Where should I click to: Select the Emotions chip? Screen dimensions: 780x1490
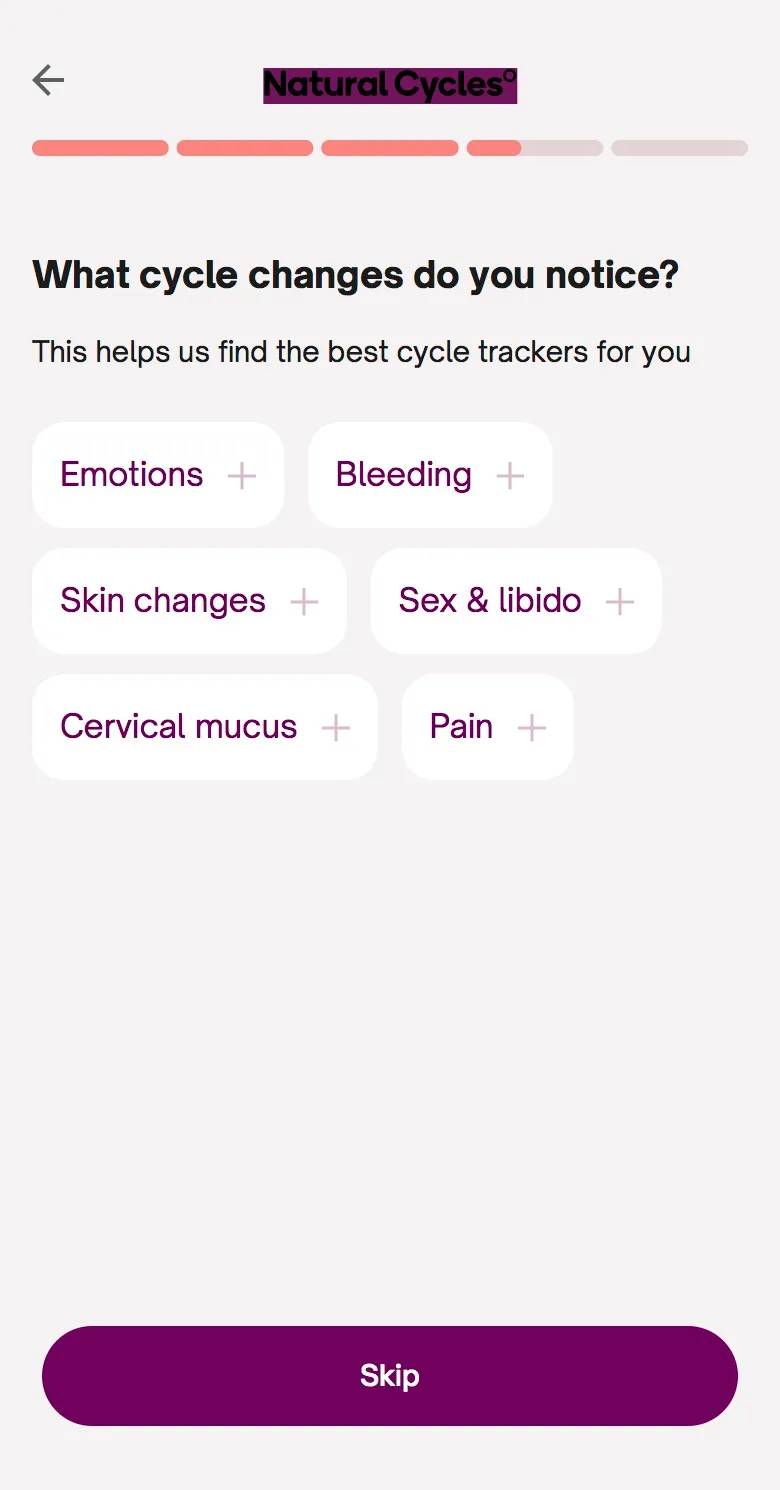tap(158, 475)
